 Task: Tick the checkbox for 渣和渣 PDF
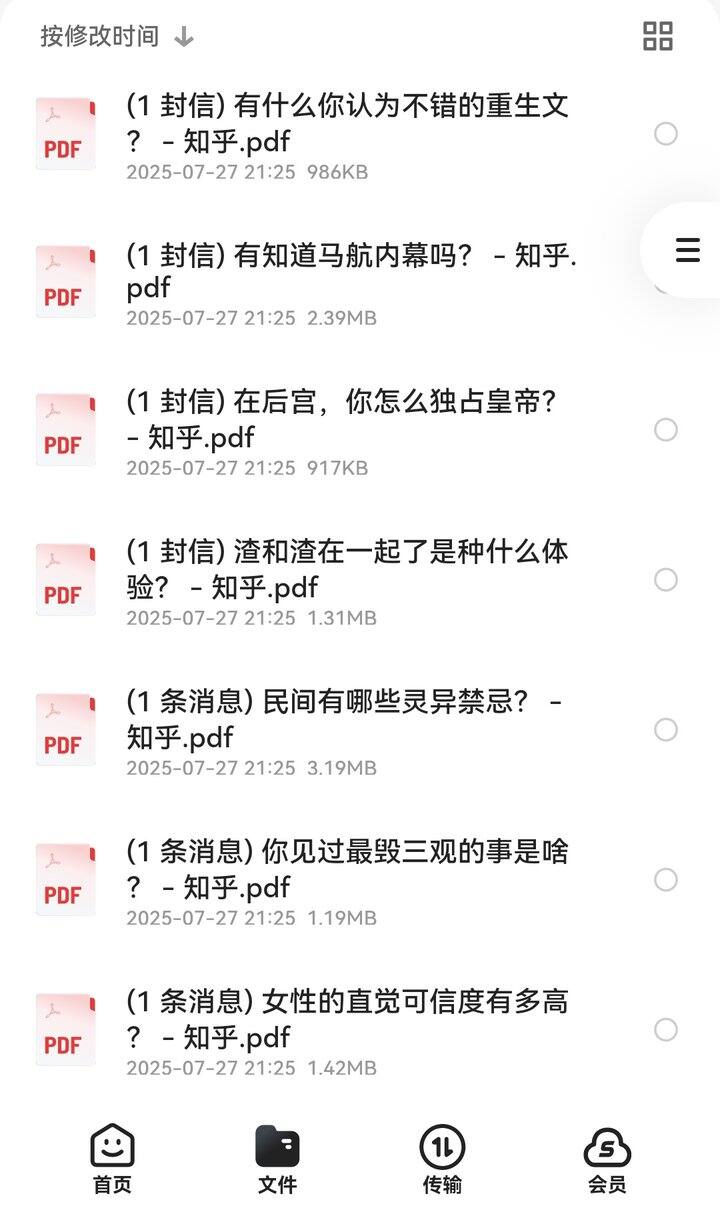point(666,580)
